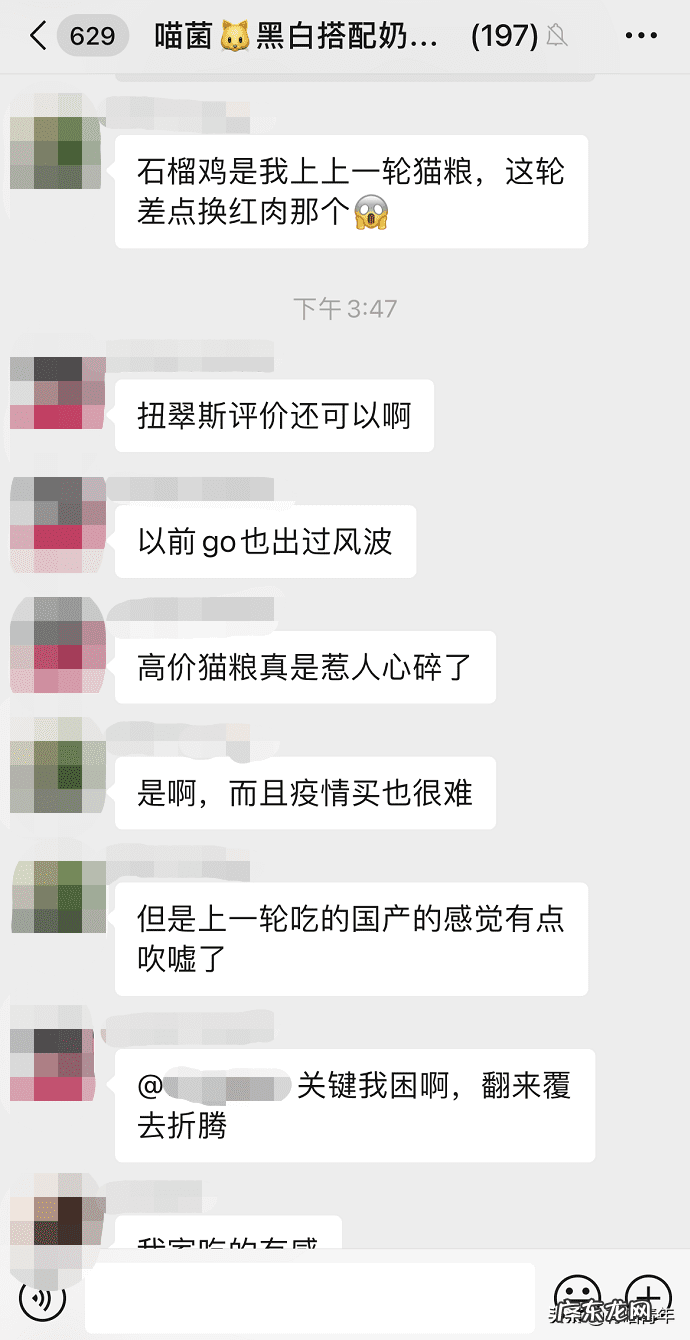Switch to voice message input

click(42, 1299)
